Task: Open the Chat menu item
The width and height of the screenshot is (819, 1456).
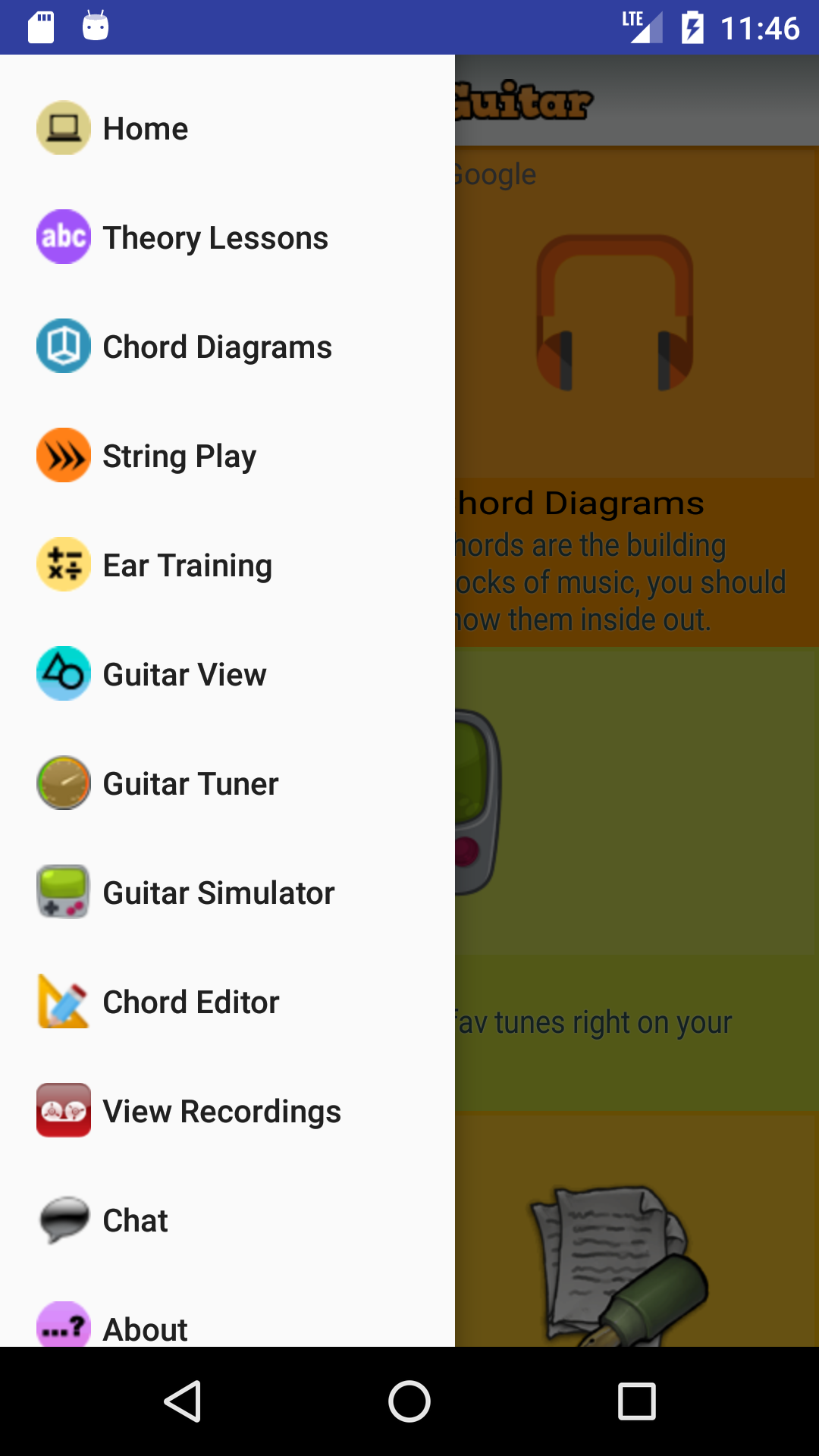Action: 135,1219
